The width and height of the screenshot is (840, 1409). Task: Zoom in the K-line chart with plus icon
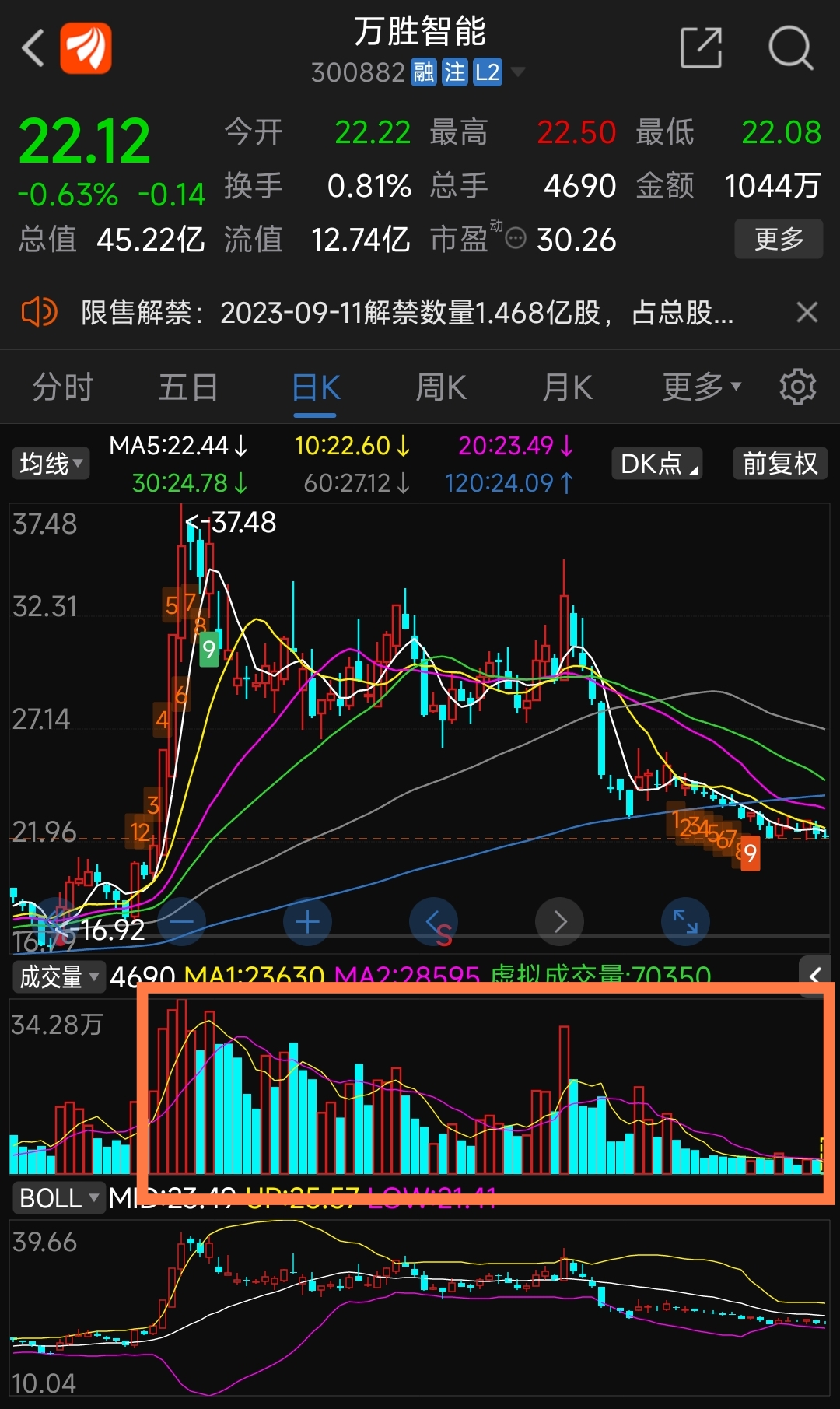(x=308, y=921)
